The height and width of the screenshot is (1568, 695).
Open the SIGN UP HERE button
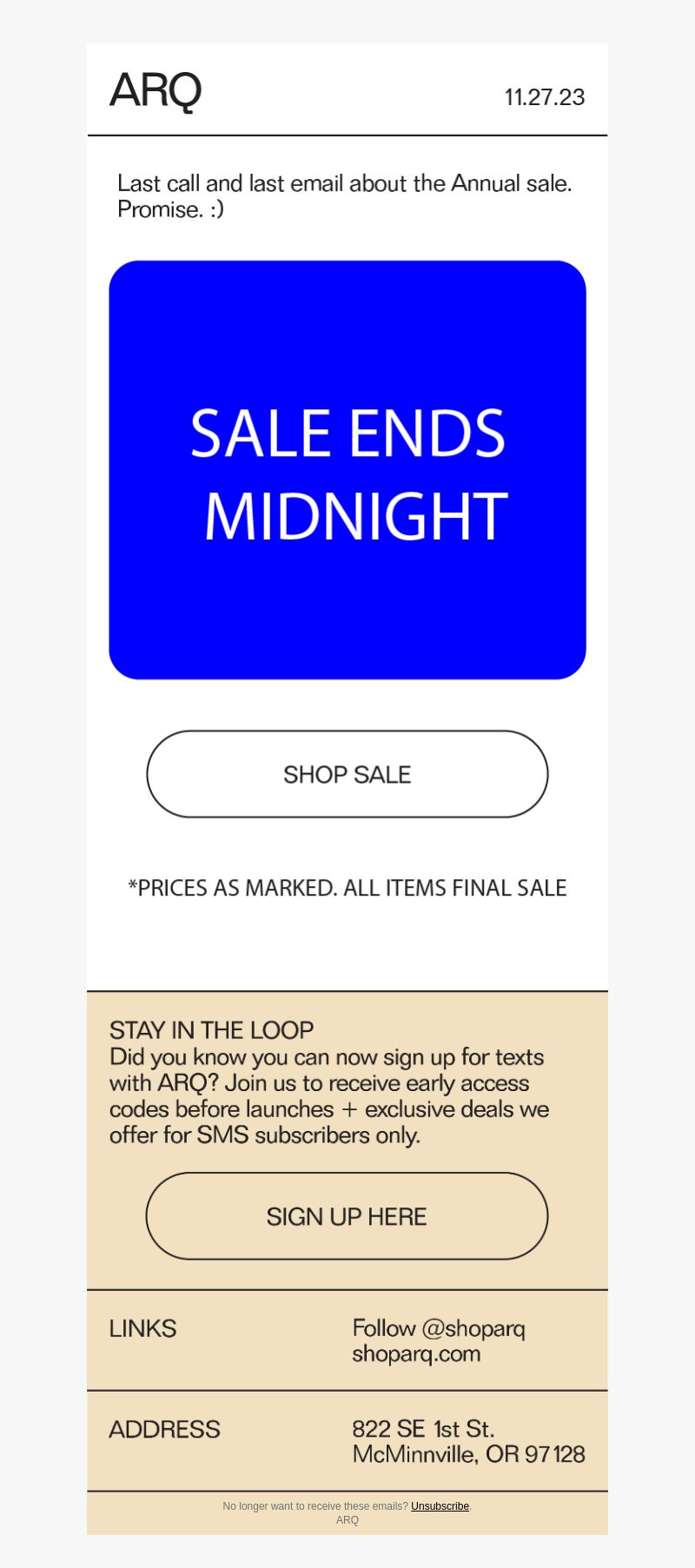347,1216
